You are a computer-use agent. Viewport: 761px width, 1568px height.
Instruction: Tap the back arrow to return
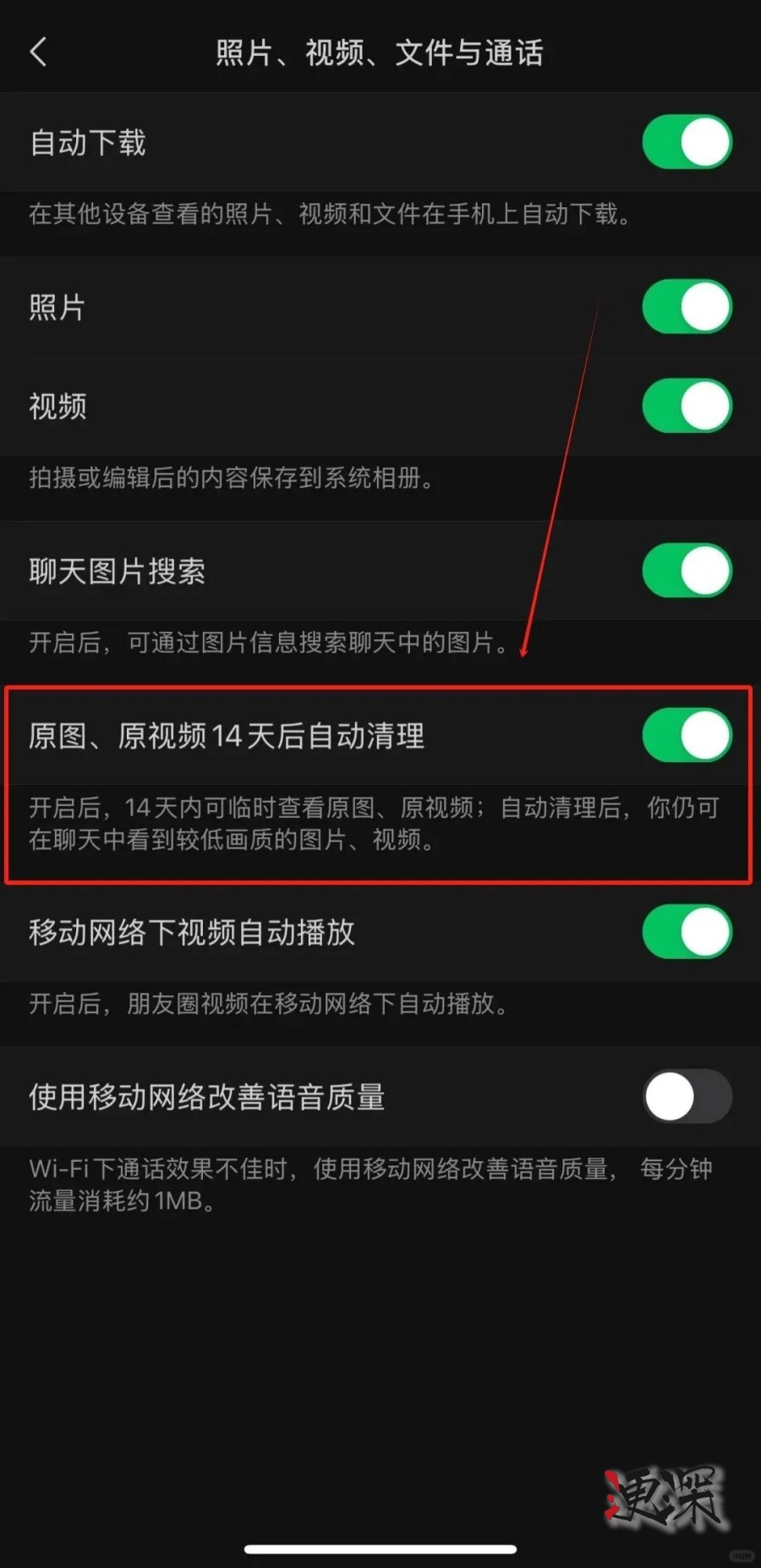[37, 52]
